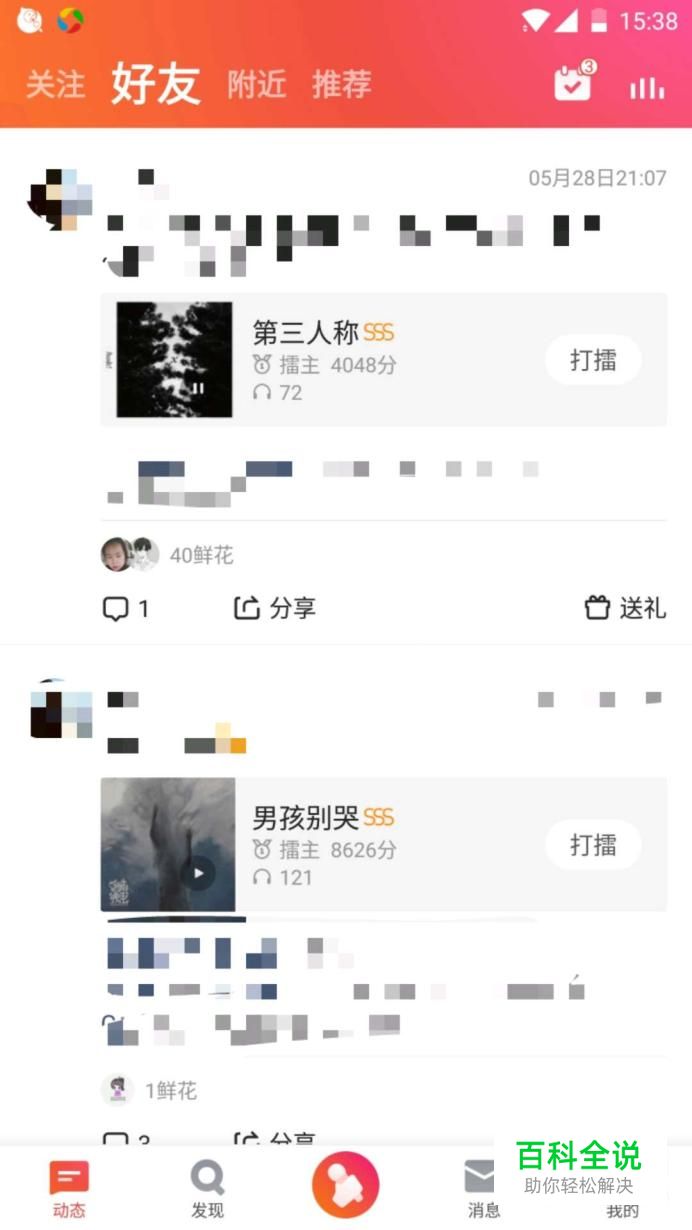This screenshot has height=1230, width=692.
Task: Open the 推荐 tab
Action: (341, 85)
